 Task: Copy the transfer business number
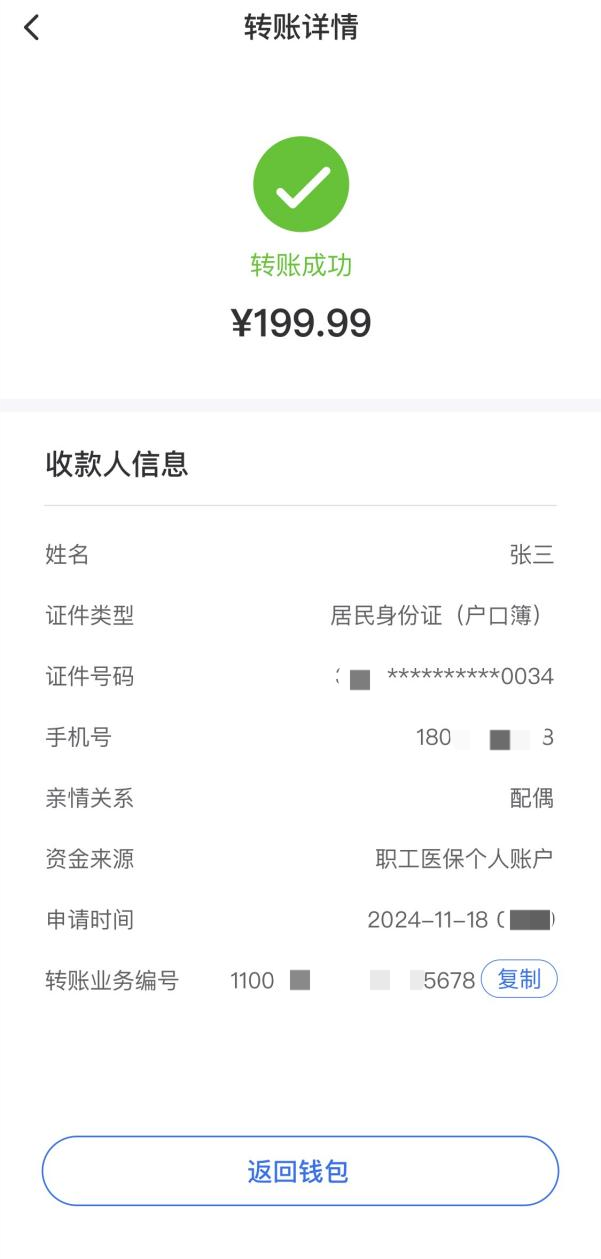[x=518, y=980]
